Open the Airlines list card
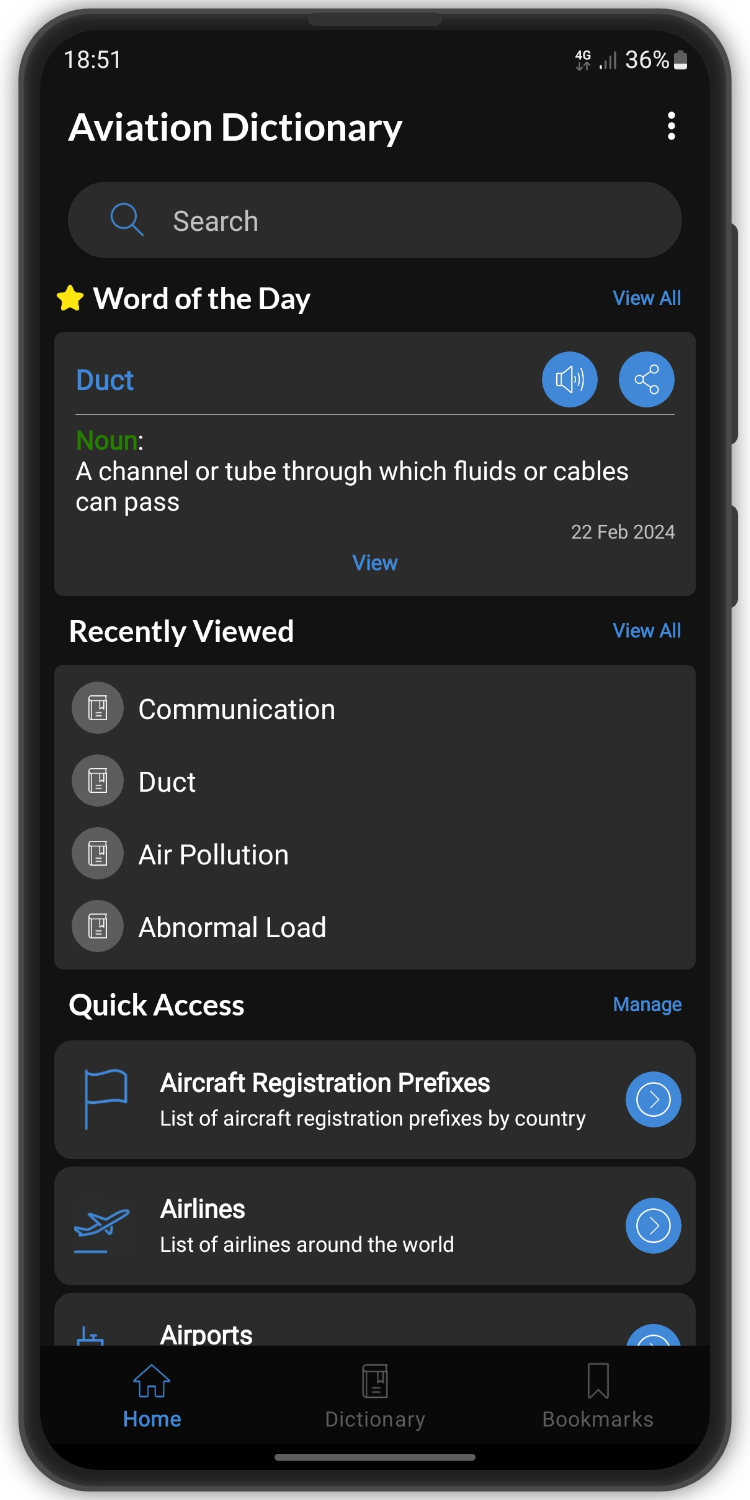Image resolution: width=750 pixels, height=1500 pixels. click(375, 1226)
